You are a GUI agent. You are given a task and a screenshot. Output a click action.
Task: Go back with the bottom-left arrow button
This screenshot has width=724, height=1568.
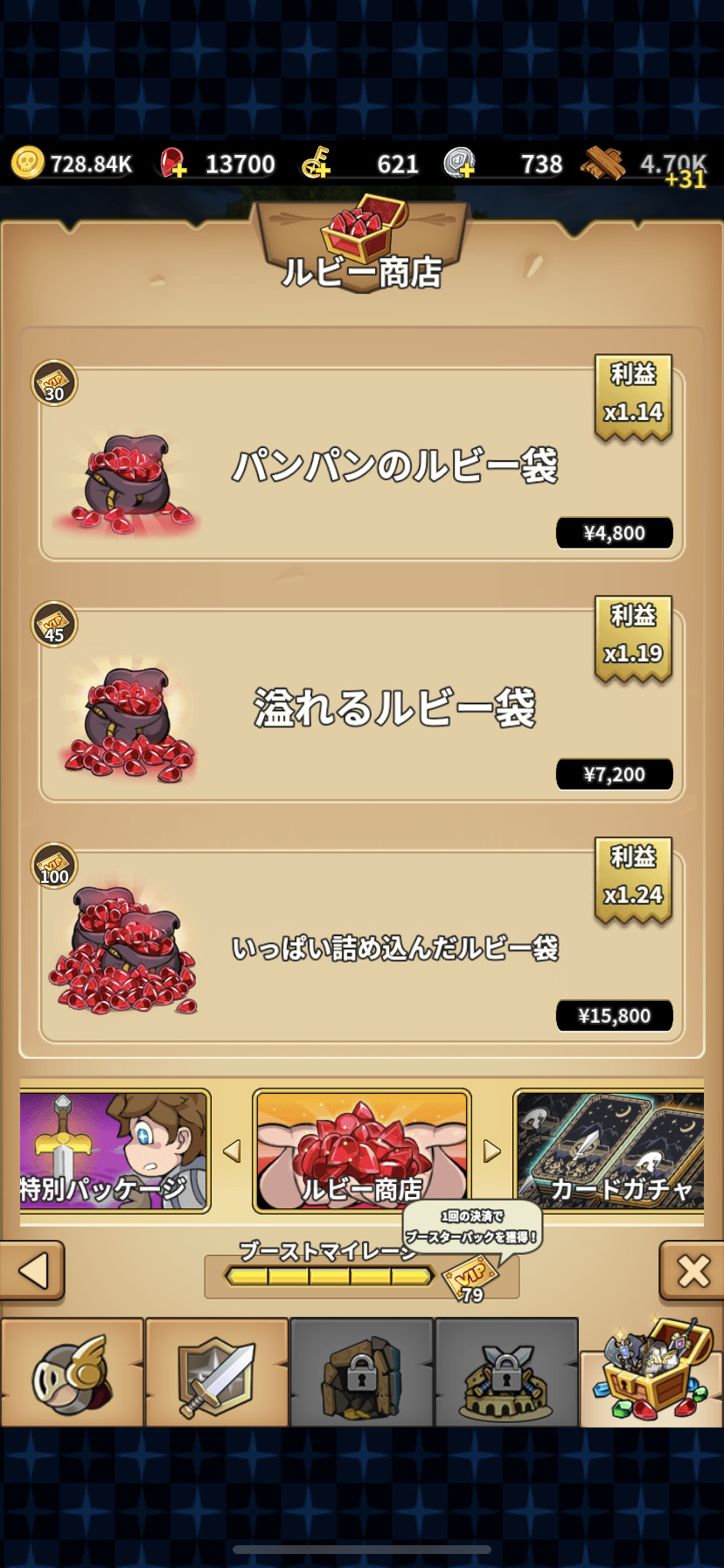(32, 1270)
